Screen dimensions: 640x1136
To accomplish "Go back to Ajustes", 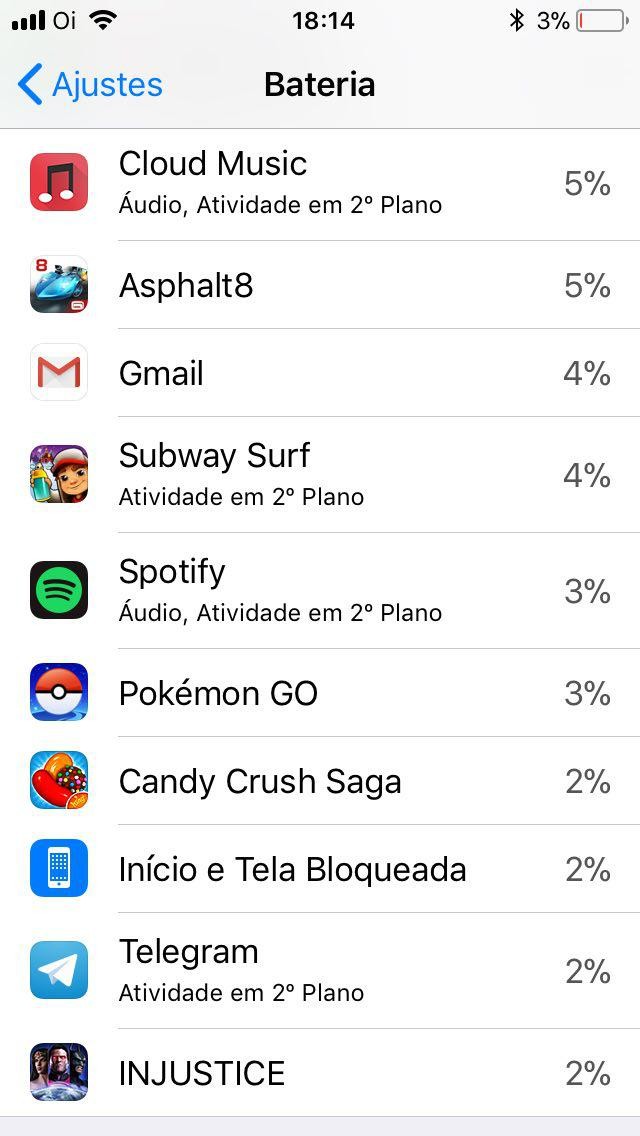I will [x=90, y=85].
